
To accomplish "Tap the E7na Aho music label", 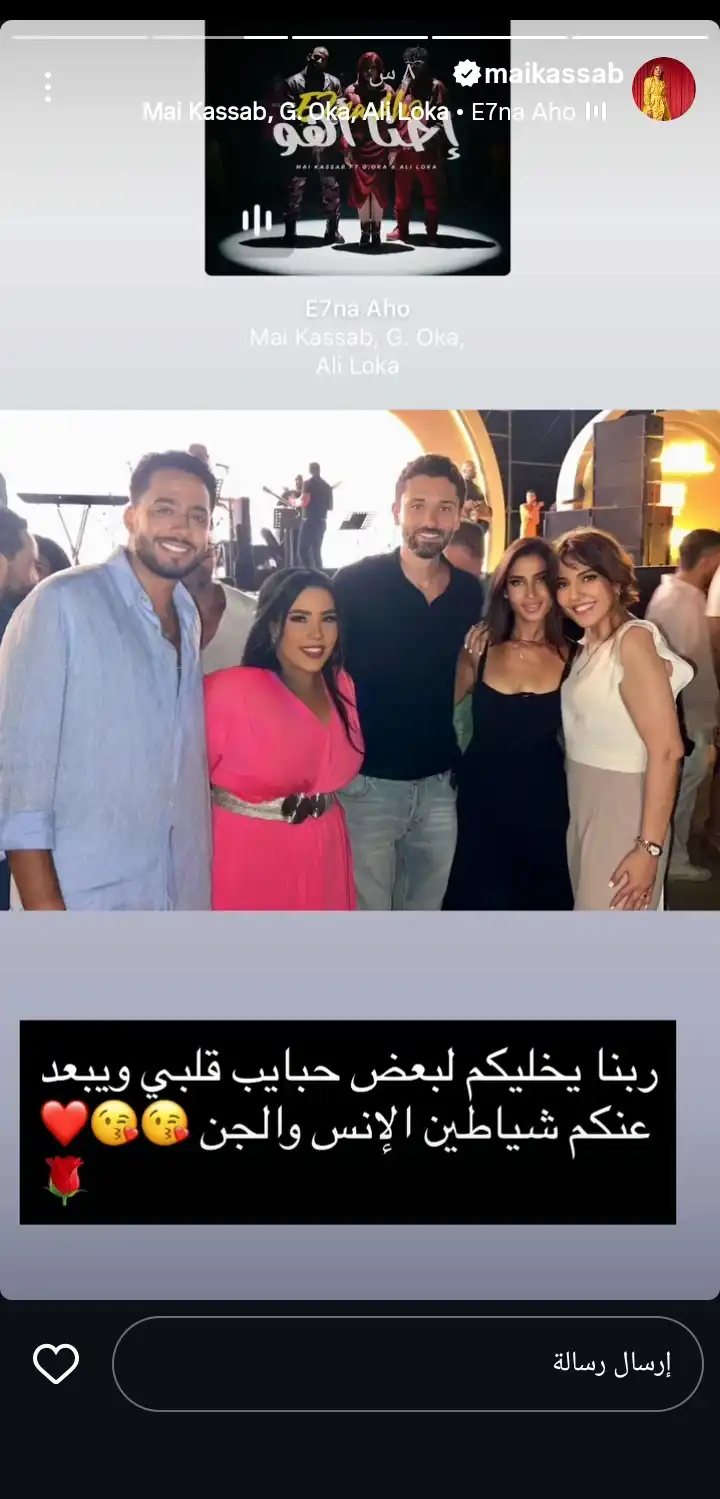I will (x=374, y=111).
